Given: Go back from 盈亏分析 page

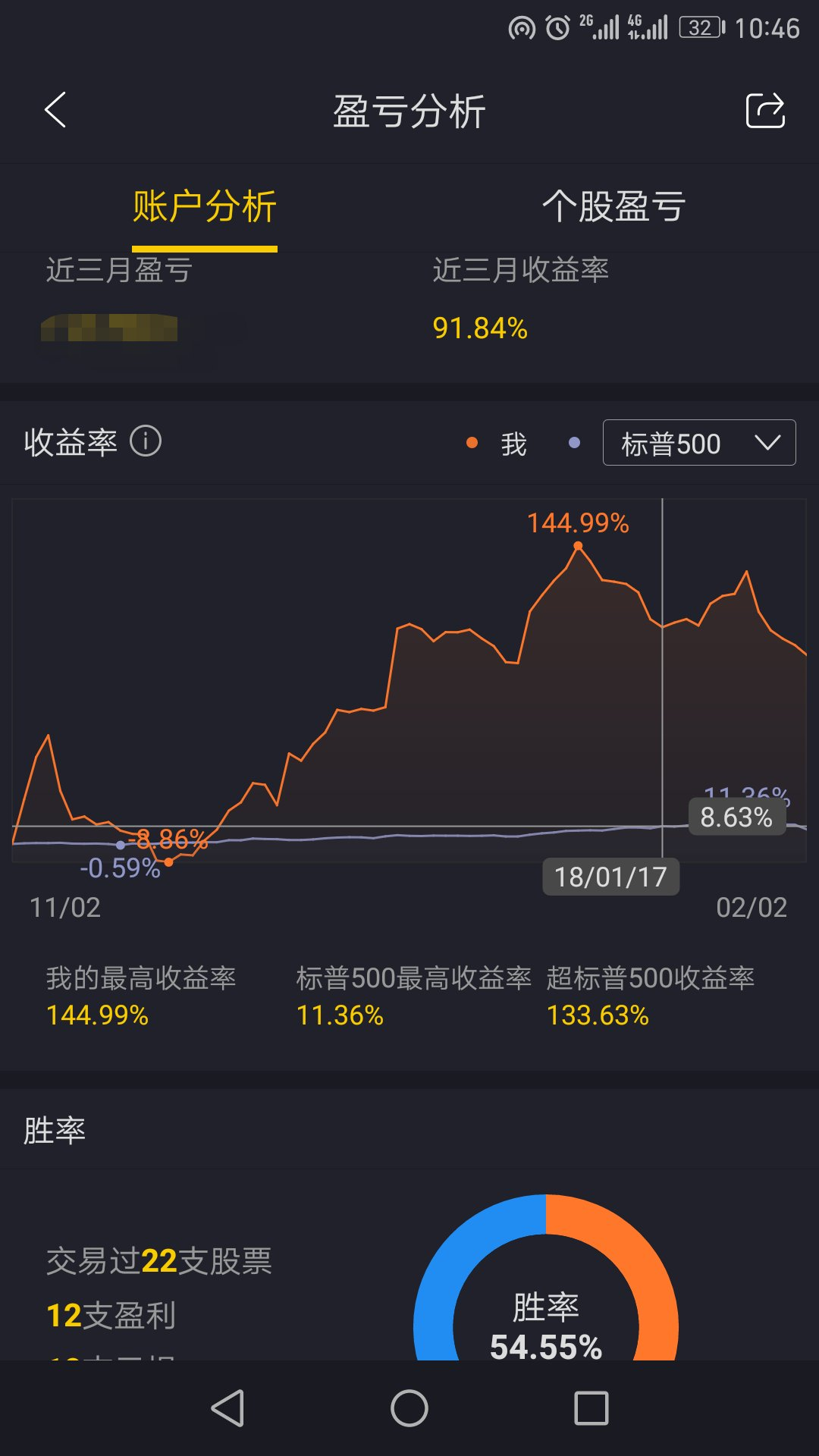Looking at the screenshot, I should tap(55, 110).
